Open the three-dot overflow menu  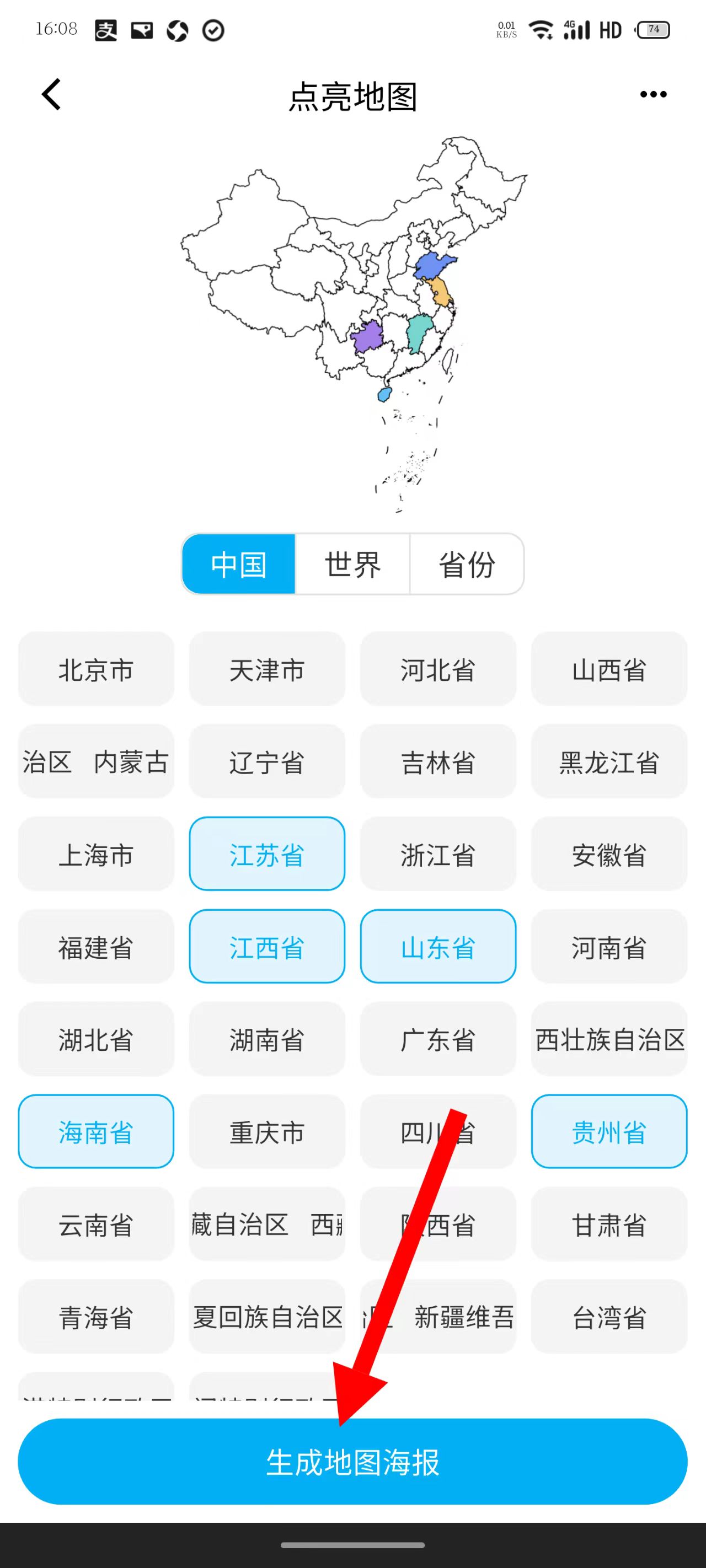653,94
